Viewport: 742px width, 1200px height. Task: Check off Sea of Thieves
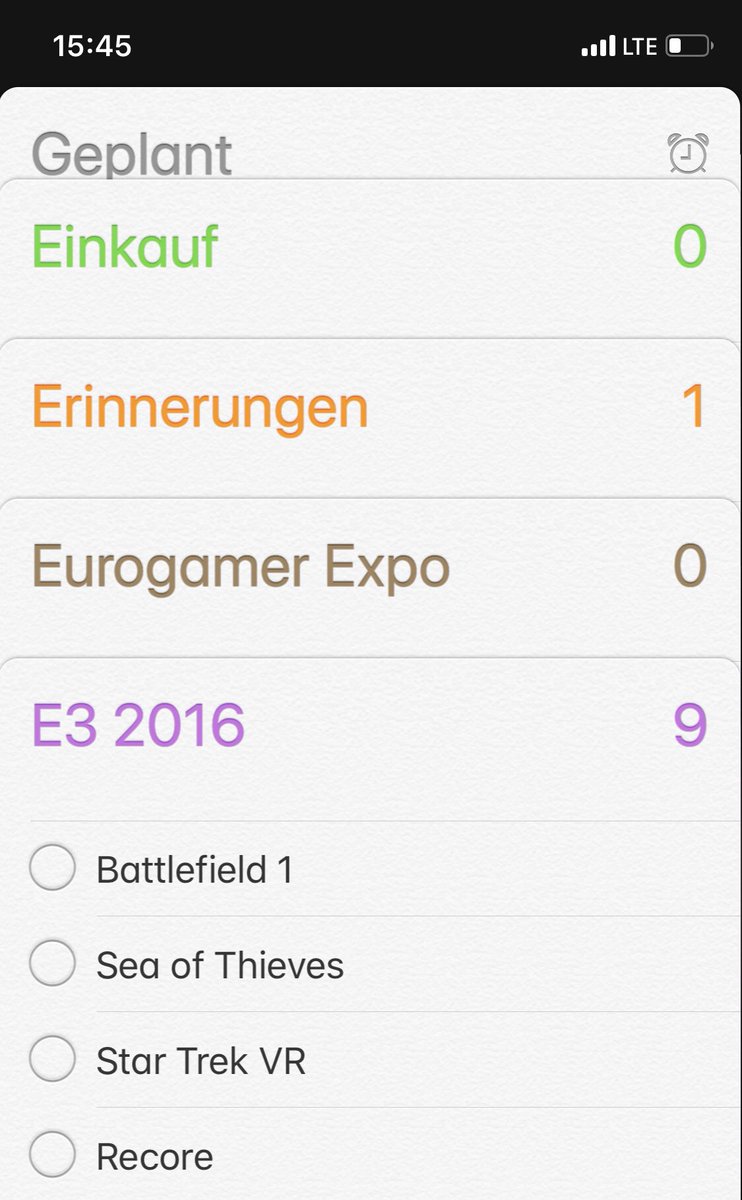coord(53,964)
